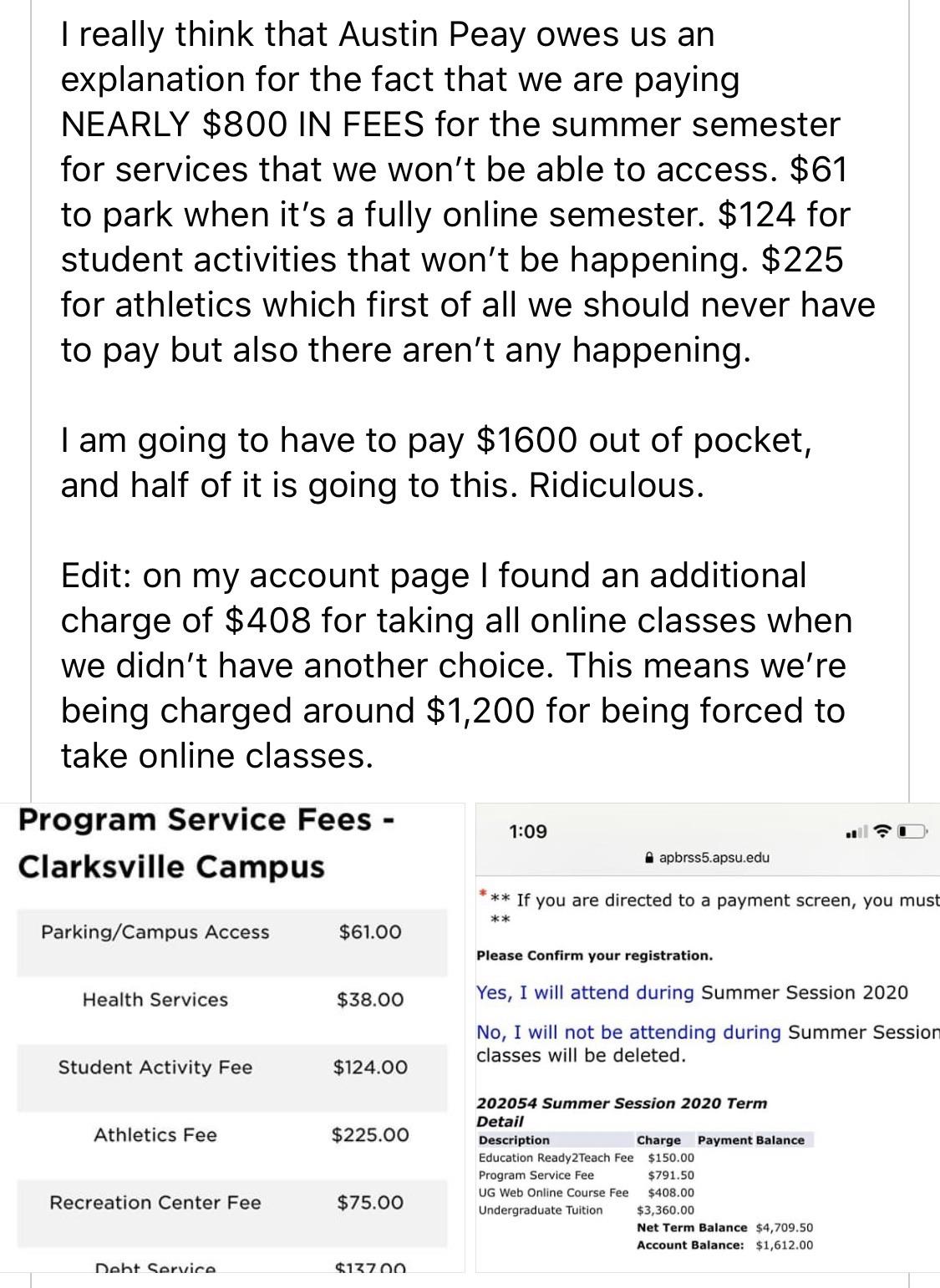Click the Balance column header
Image resolution: width=940 pixels, height=1288 pixels.
782,1138
